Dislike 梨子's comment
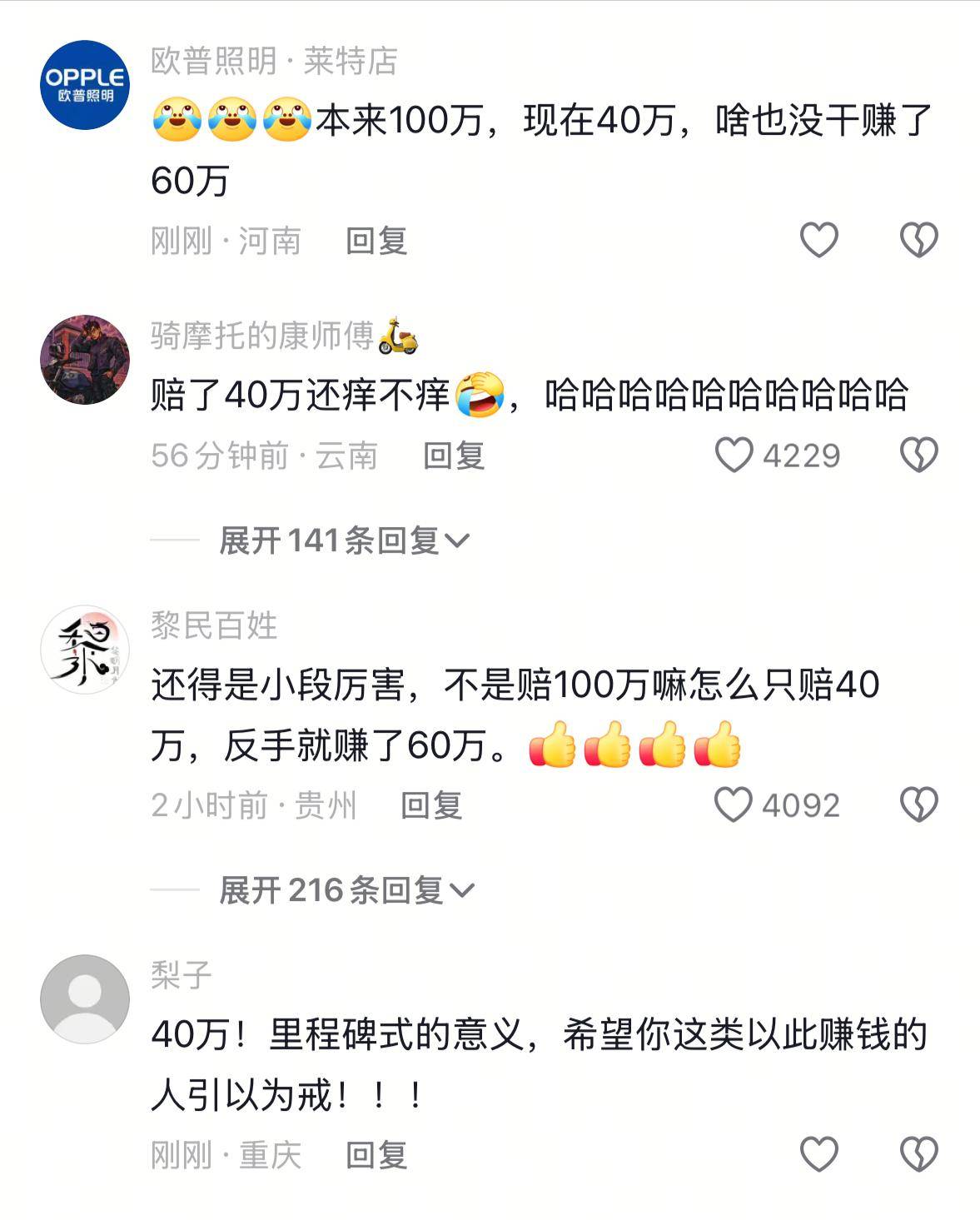 (x=918, y=1155)
